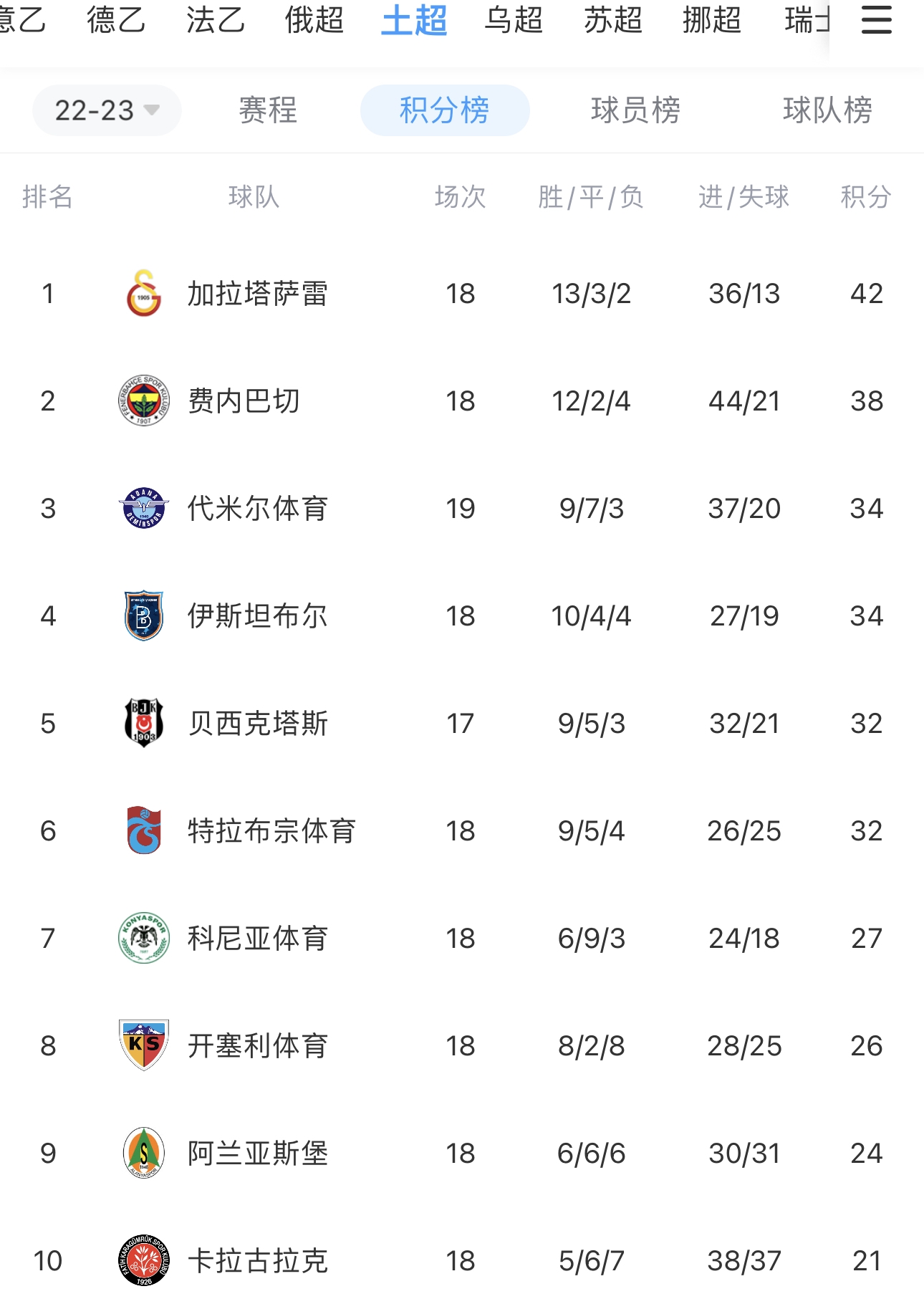The width and height of the screenshot is (924, 1304).
Task: Switch to the 德乙 league tab
Action: tap(116, 20)
